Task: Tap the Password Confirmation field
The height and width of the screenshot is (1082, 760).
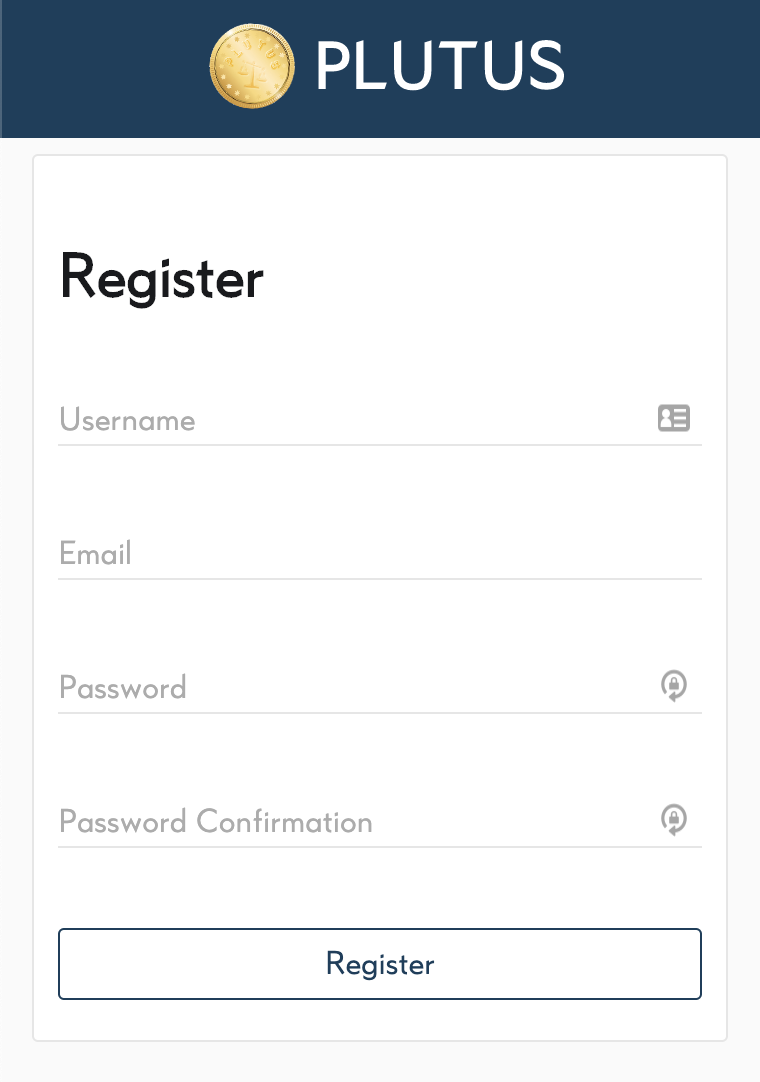Action: 350,821
